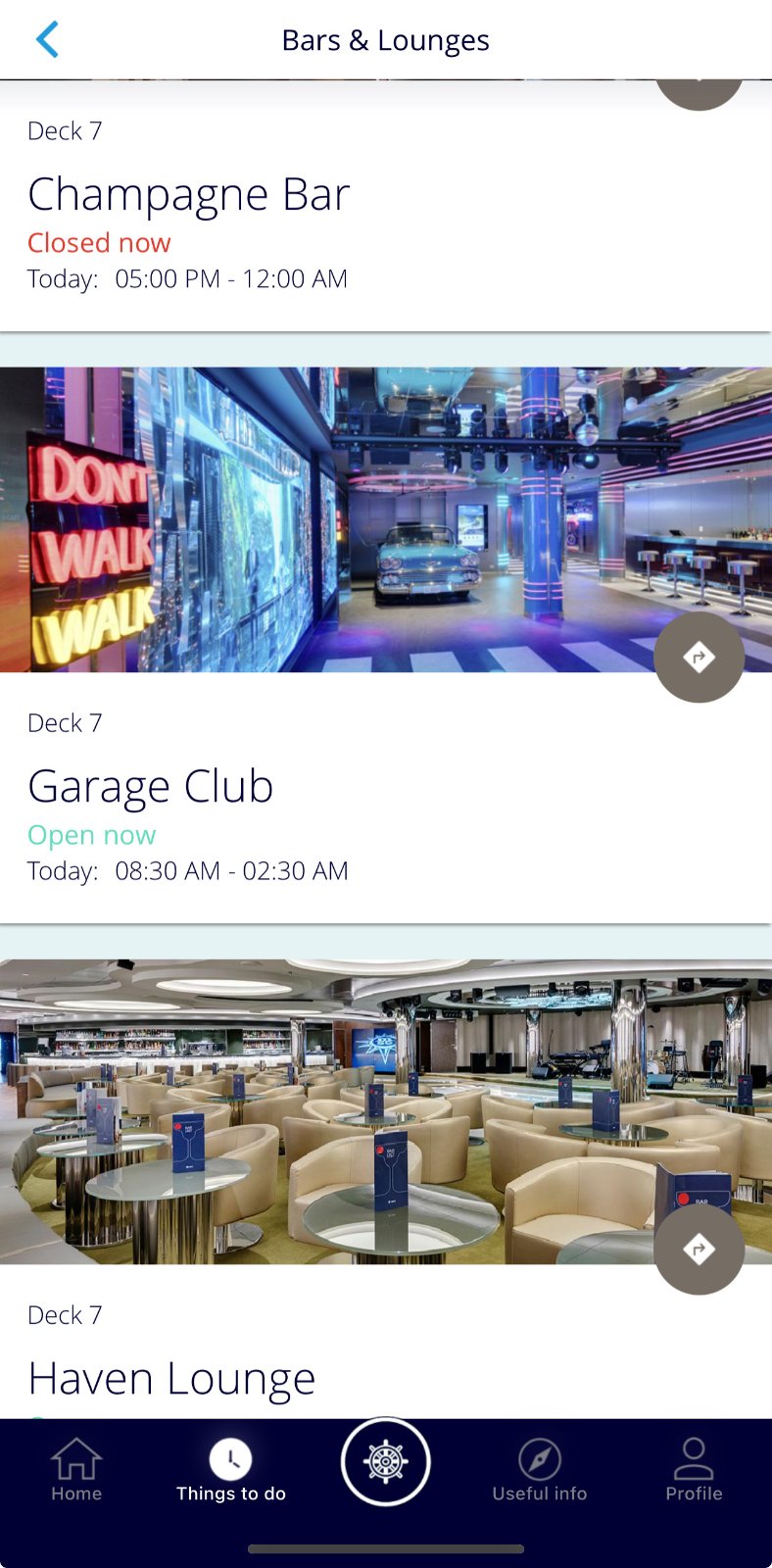Open the ship wheel center button
The height and width of the screenshot is (1568, 772).
coord(386,1462)
